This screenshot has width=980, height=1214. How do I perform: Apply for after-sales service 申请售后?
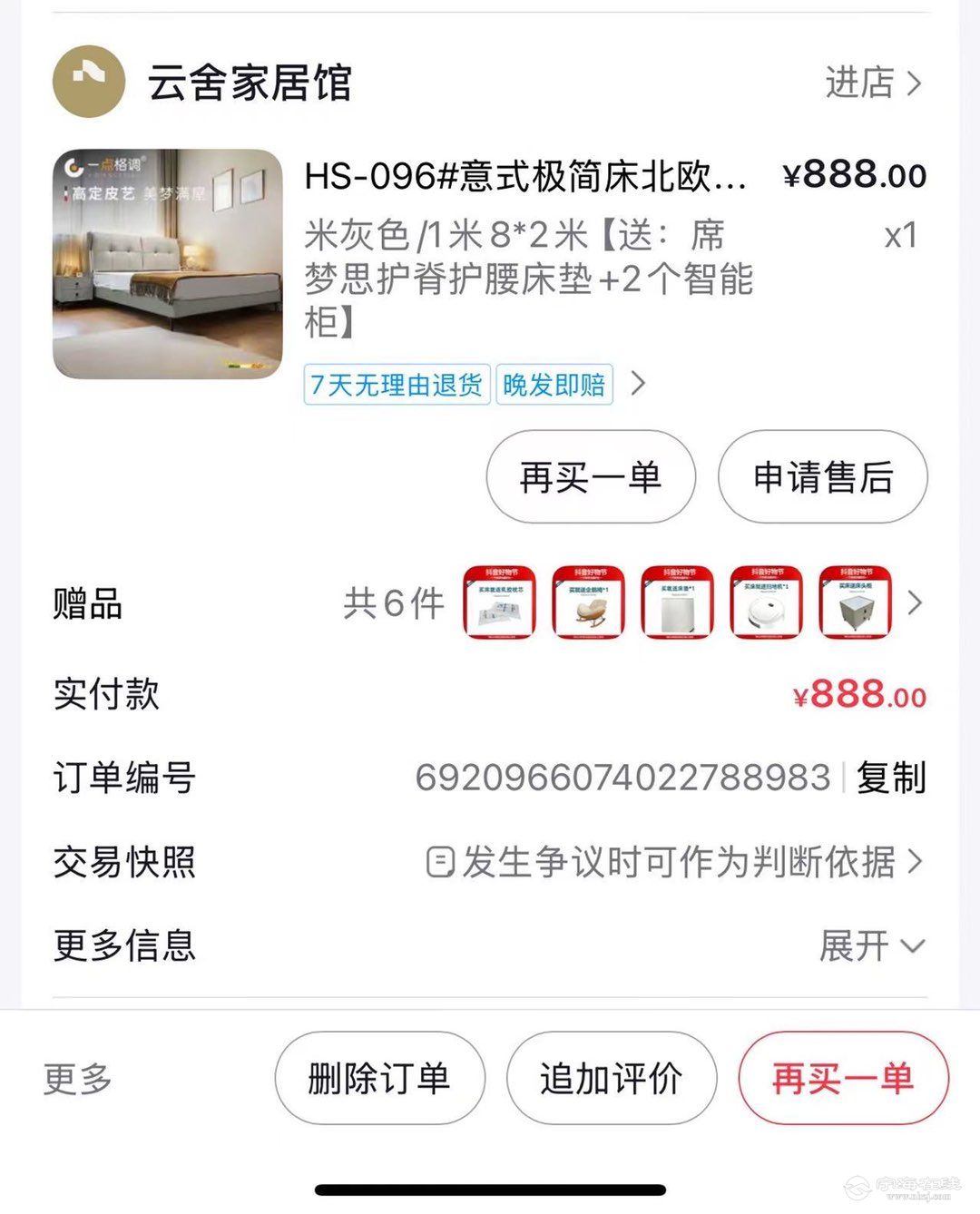[822, 477]
